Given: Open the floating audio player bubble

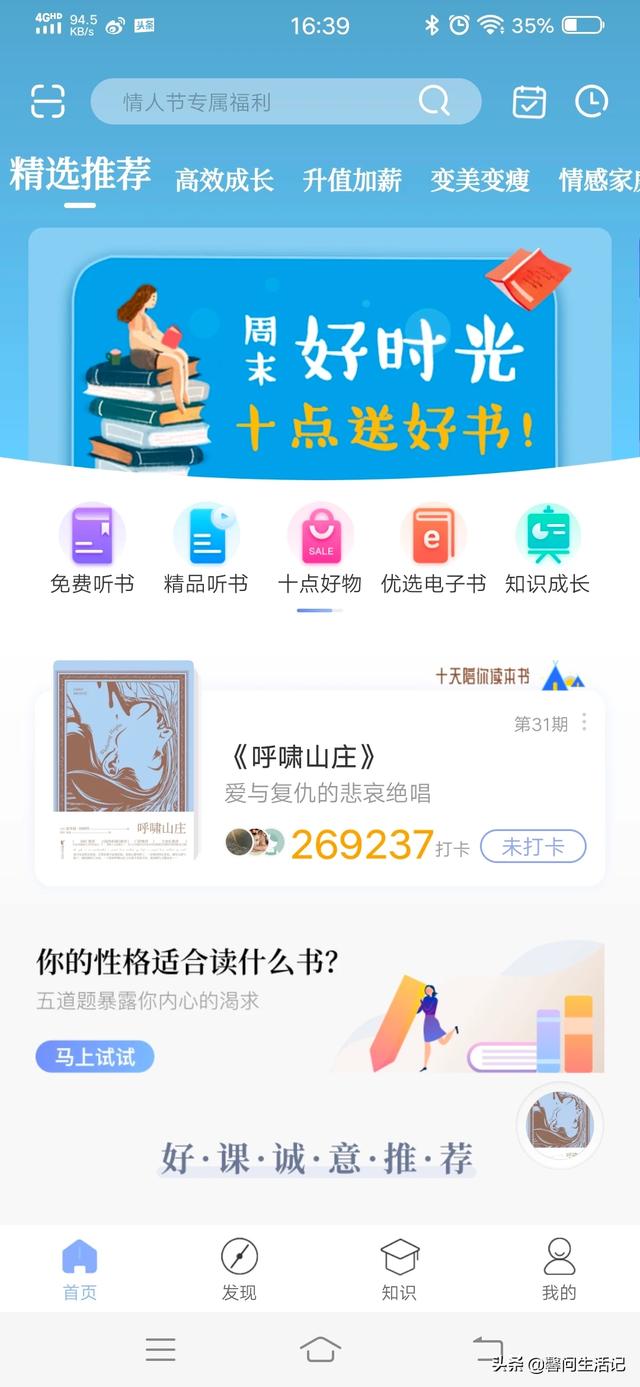Looking at the screenshot, I should 560,1125.
